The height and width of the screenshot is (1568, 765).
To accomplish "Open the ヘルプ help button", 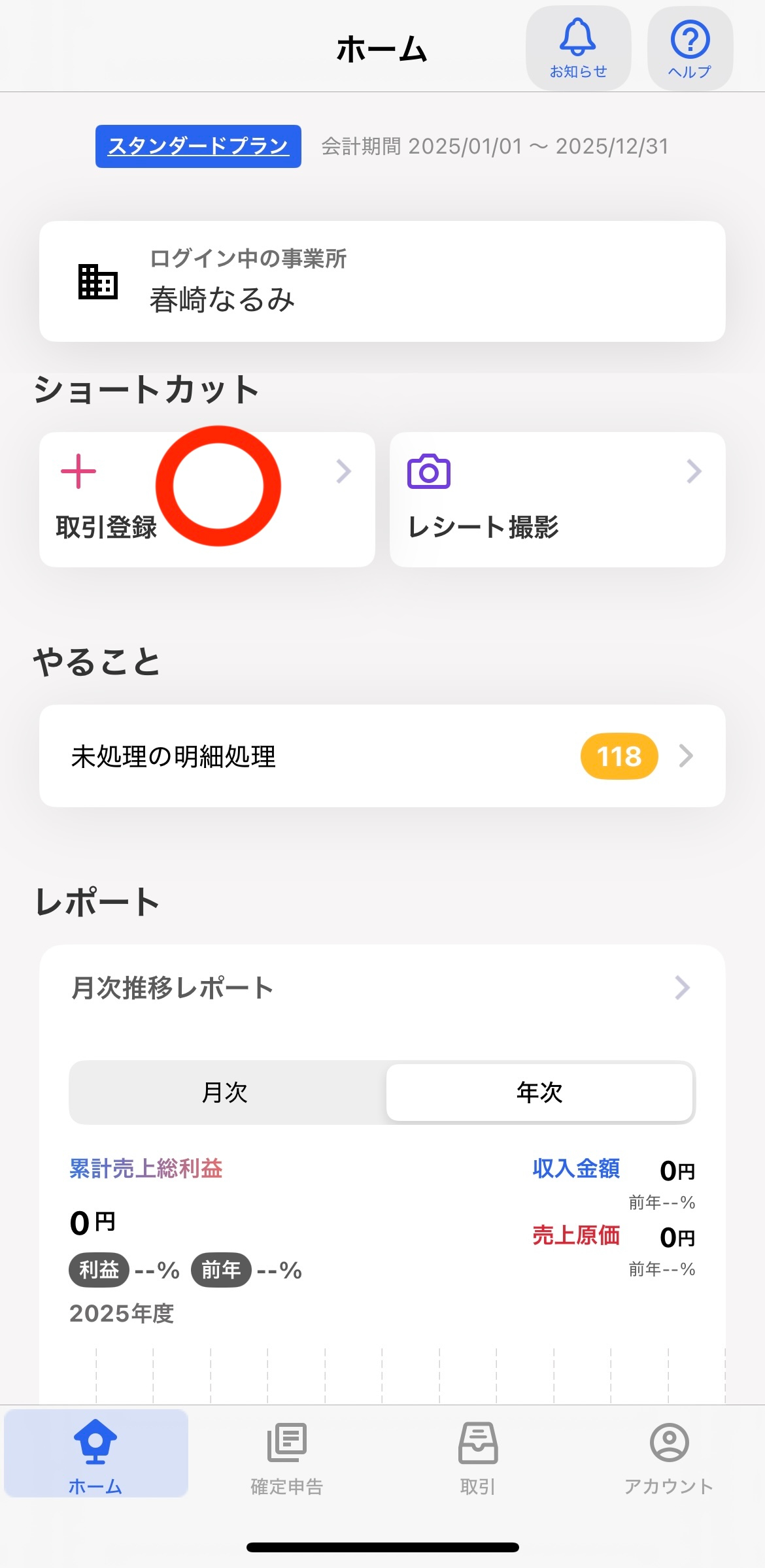I will click(690, 49).
